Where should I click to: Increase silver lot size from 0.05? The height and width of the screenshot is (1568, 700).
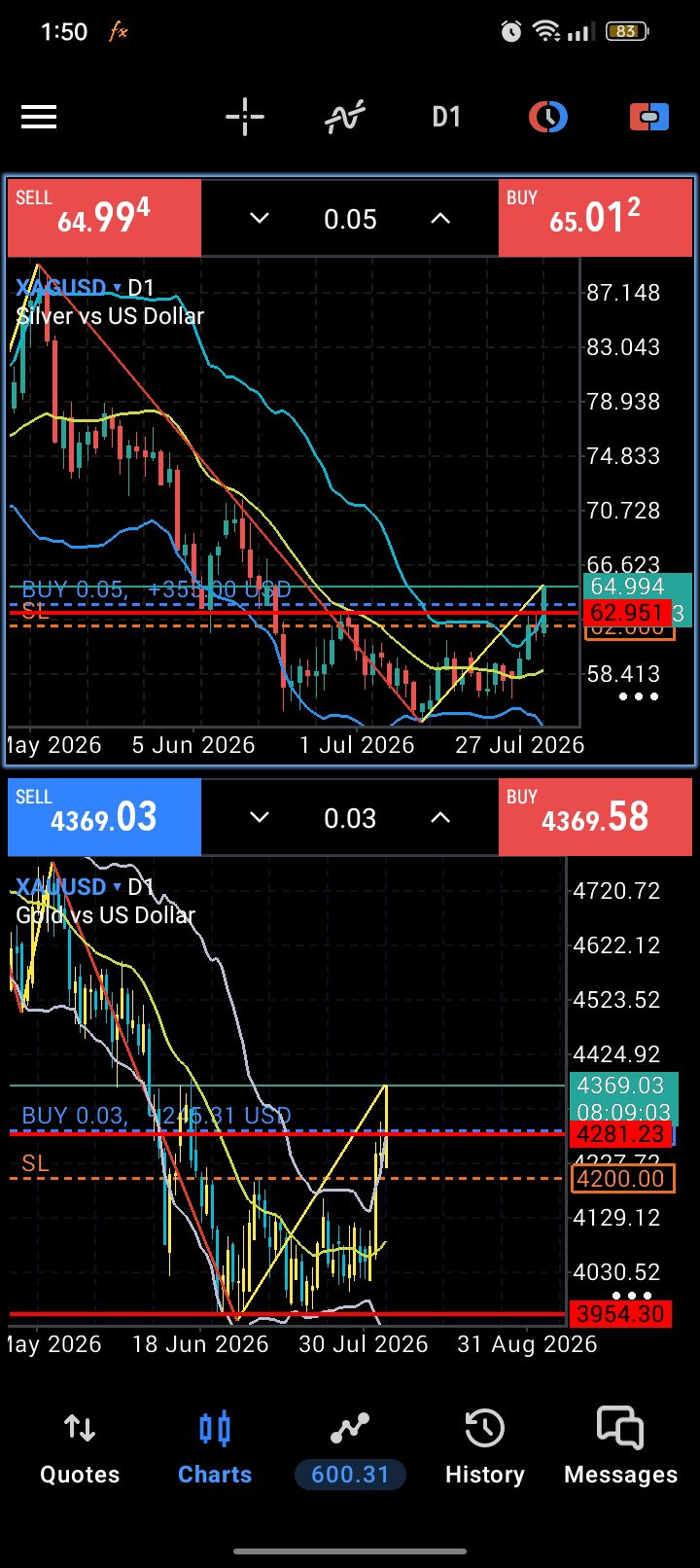pos(440,219)
